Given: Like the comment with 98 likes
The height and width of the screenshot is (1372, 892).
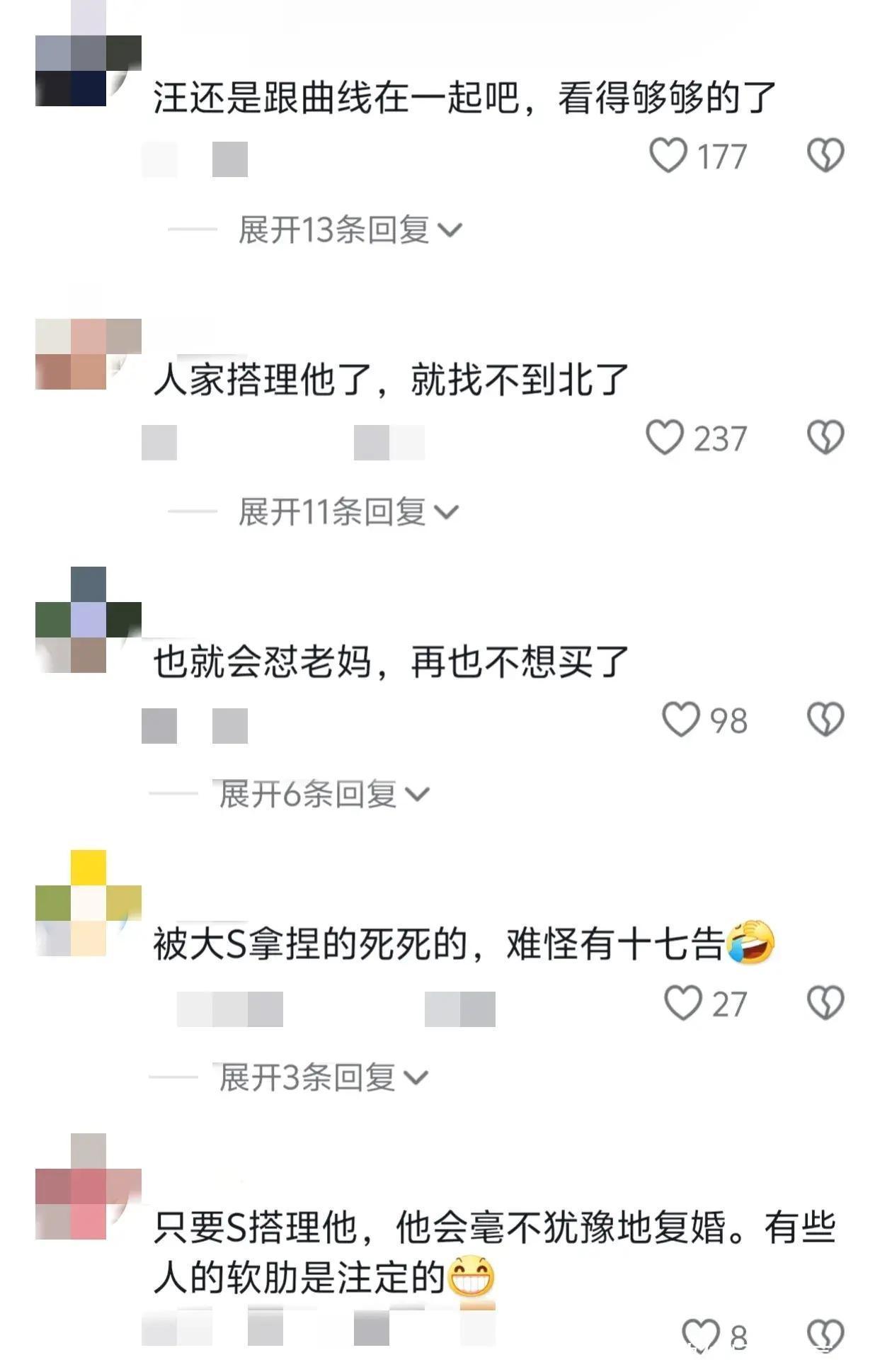Looking at the screenshot, I should click(680, 720).
